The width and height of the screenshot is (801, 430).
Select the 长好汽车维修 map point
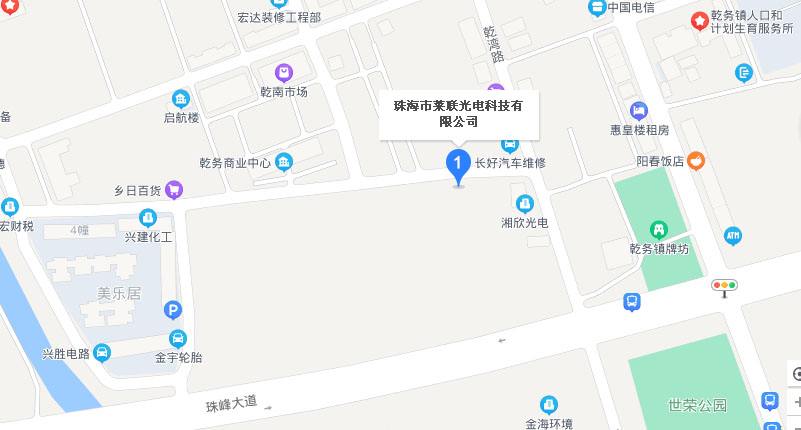[510, 145]
